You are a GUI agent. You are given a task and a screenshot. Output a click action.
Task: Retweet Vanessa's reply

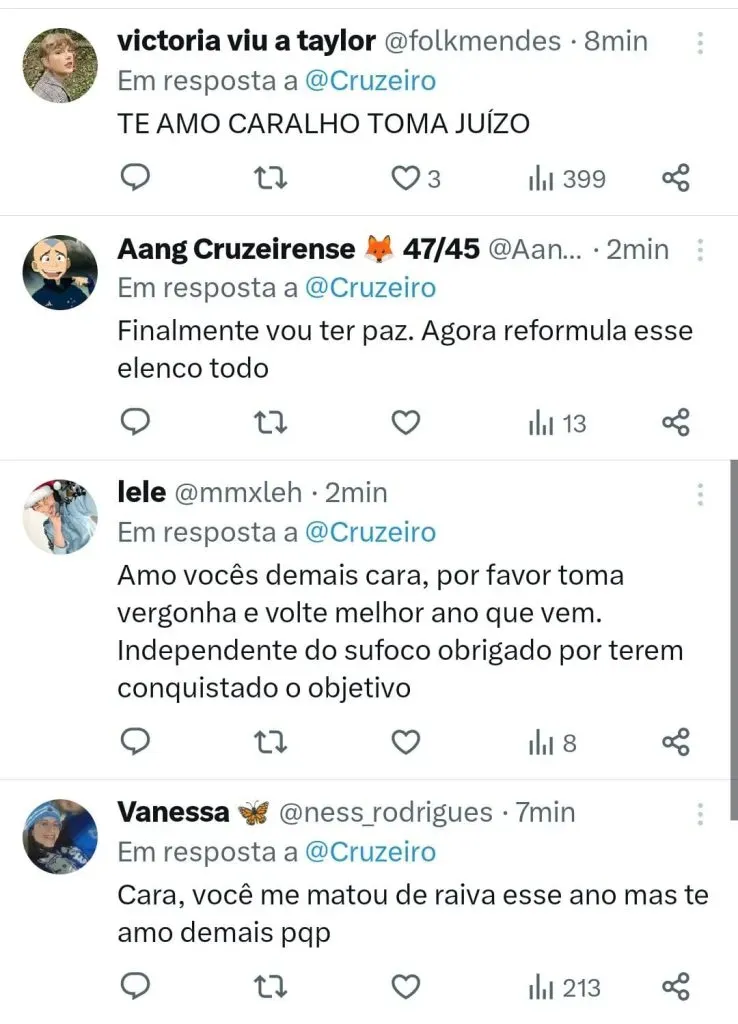tap(270, 988)
